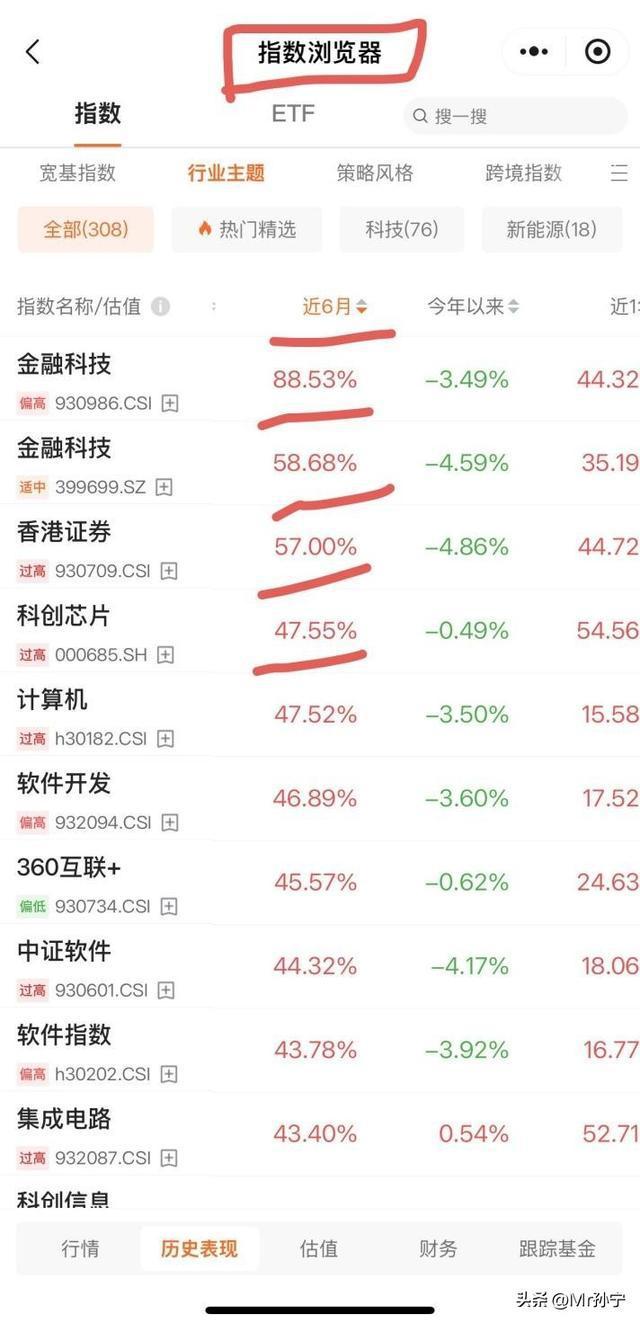The image size is (640, 1323).
Task: Switch to the 估值 bottom tab
Action: pyautogui.click(x=319, y=1249)
